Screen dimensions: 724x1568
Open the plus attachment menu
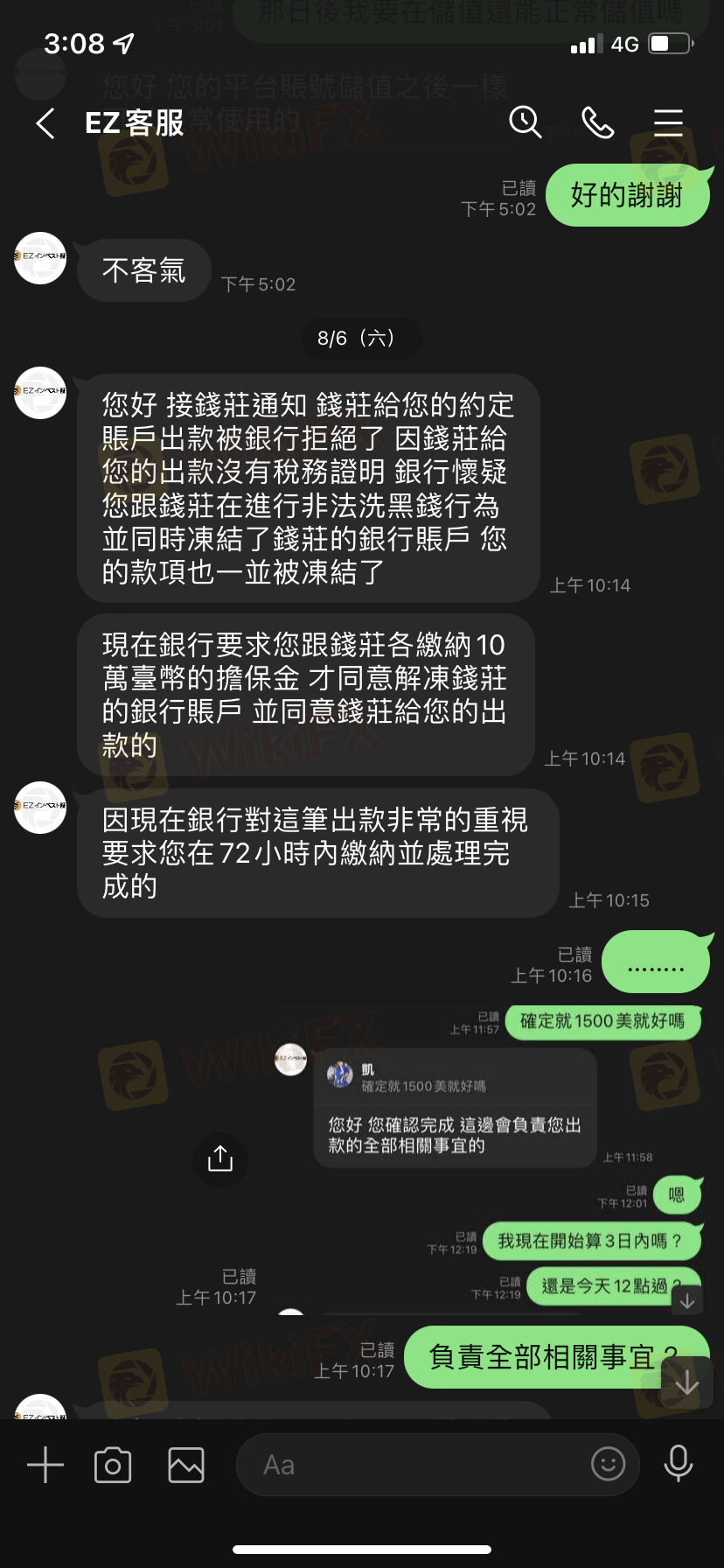pyautogui.click(x=45, y=1465)
